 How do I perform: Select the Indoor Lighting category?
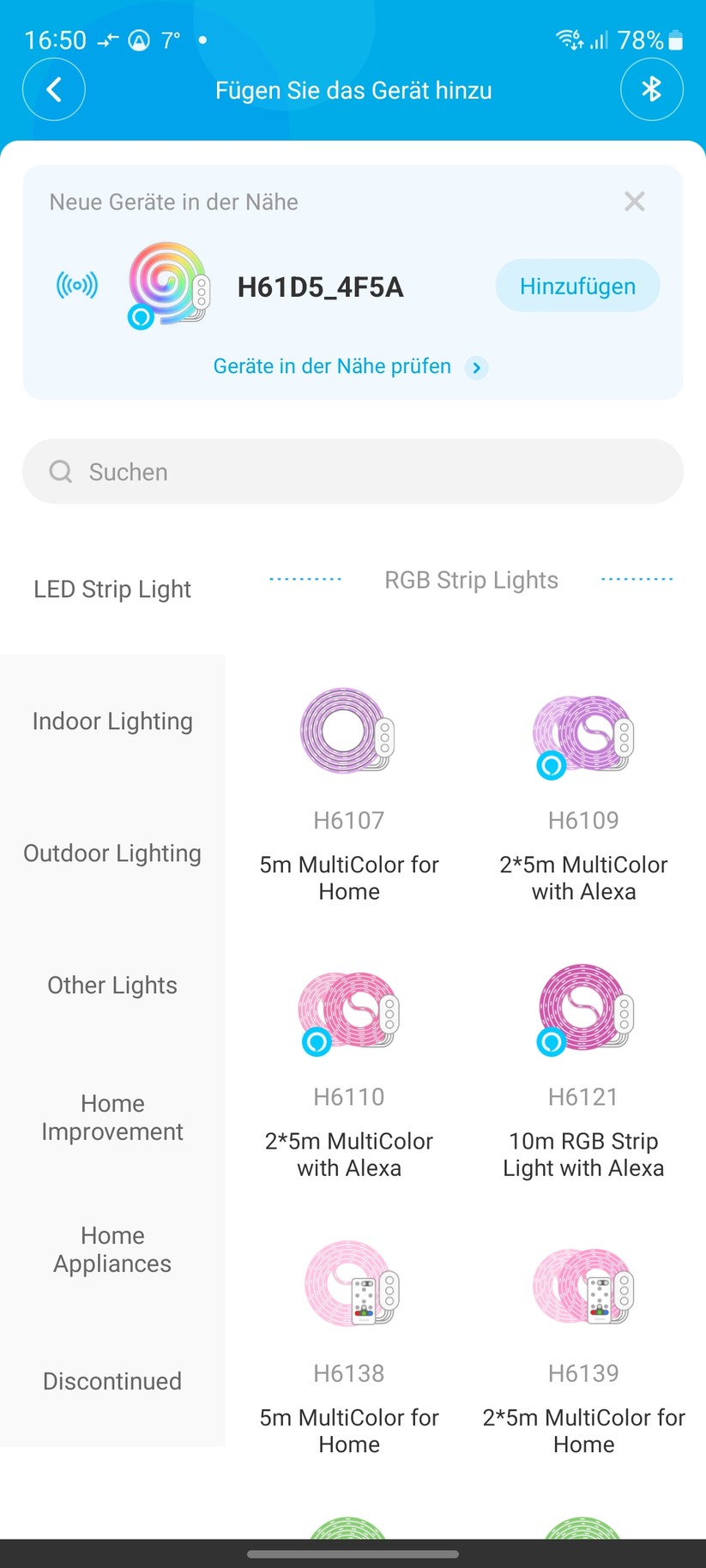[112, 721]
